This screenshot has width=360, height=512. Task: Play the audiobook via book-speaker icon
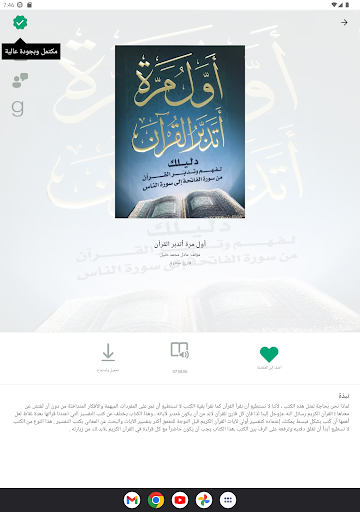coord(180,357)
